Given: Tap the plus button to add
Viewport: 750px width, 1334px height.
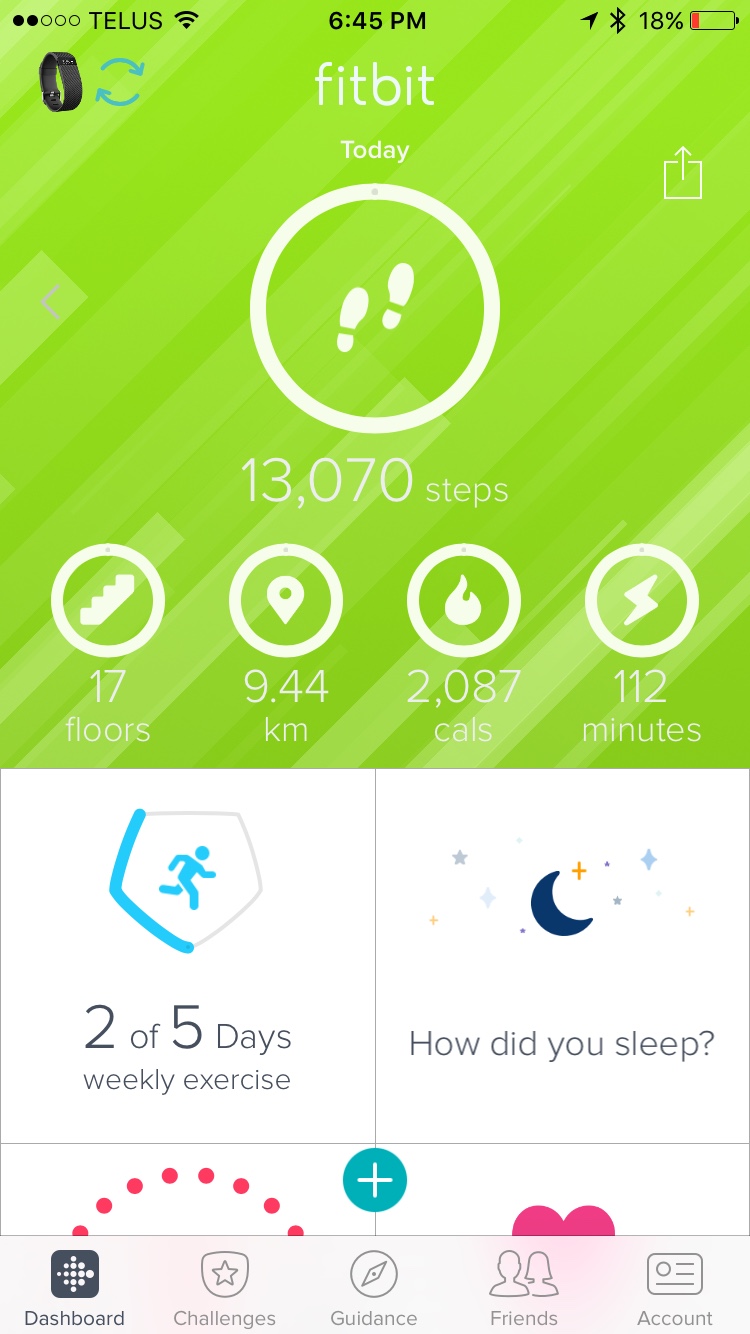Looking at the screenshot, I should [x=375, y=1181].
